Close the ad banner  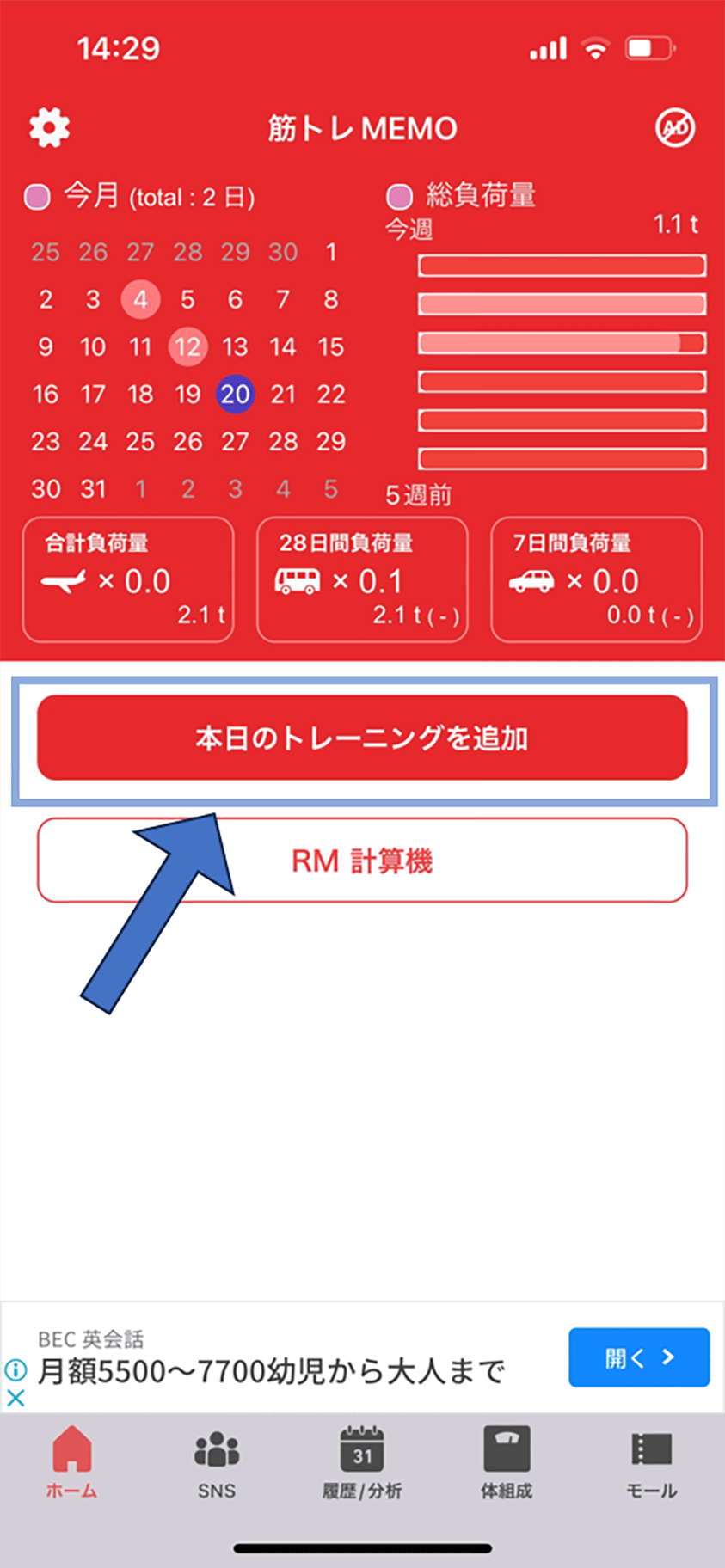15,1399
